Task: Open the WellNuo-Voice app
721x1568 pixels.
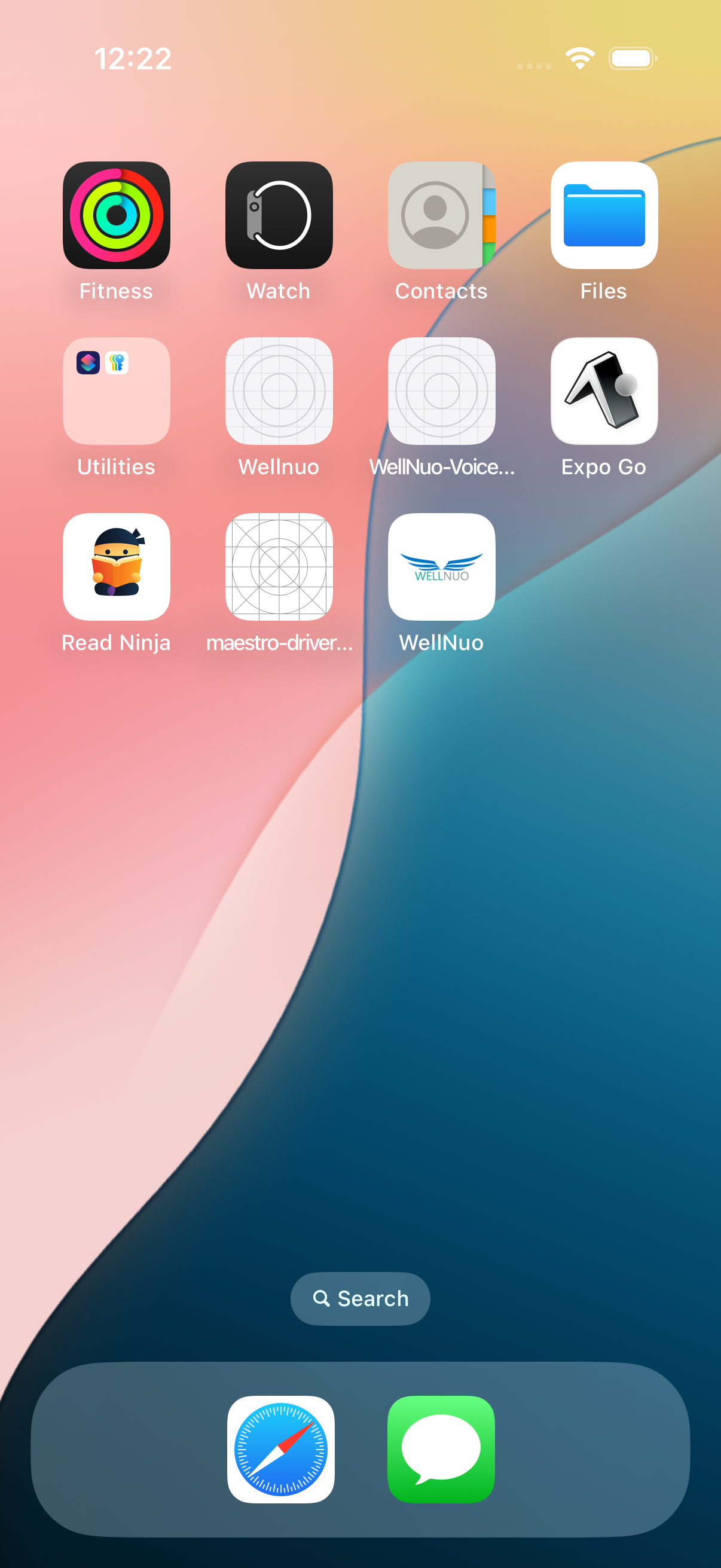Action: [x=441, y=391]
